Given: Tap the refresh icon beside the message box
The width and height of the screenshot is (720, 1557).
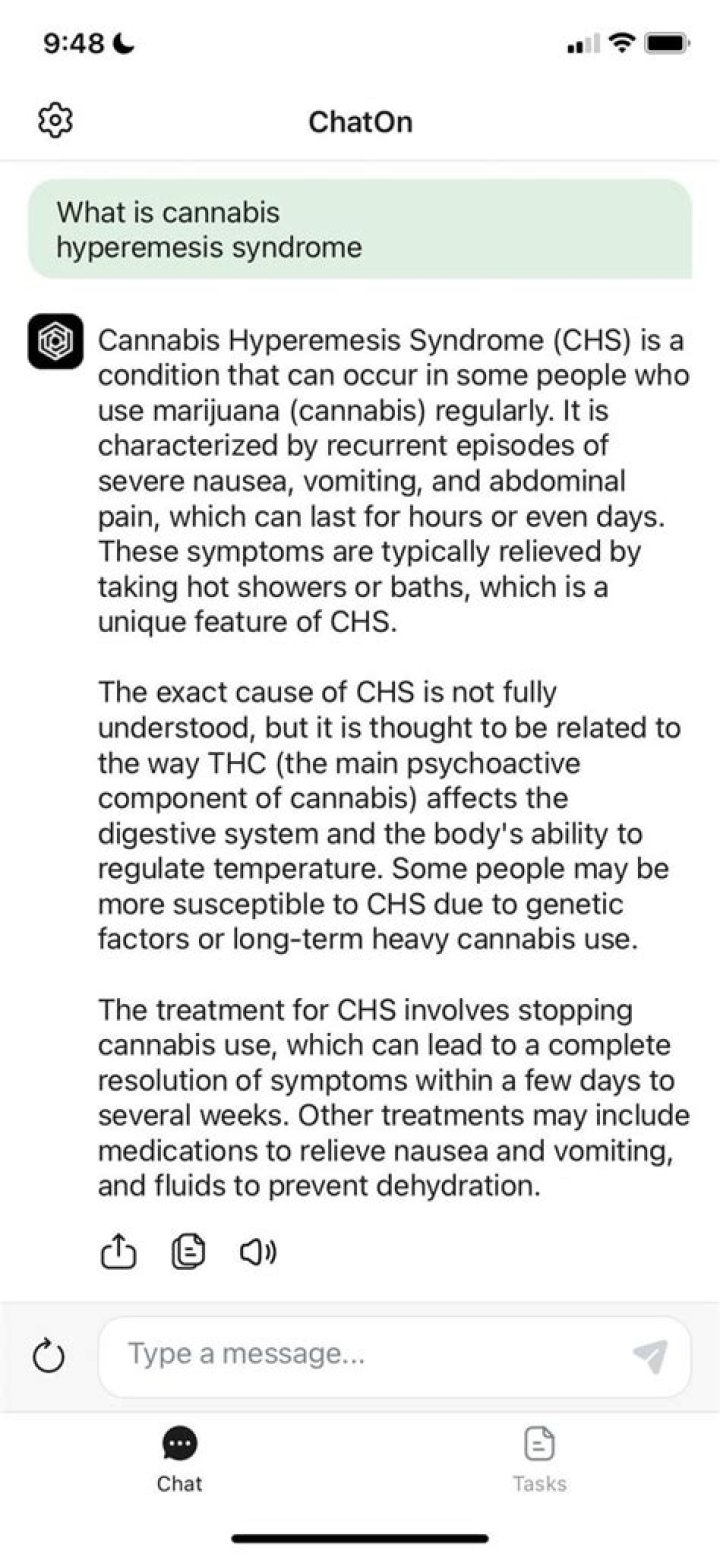Looking at the screenshot, I should pyautogui.click(x=49, y=1357).
